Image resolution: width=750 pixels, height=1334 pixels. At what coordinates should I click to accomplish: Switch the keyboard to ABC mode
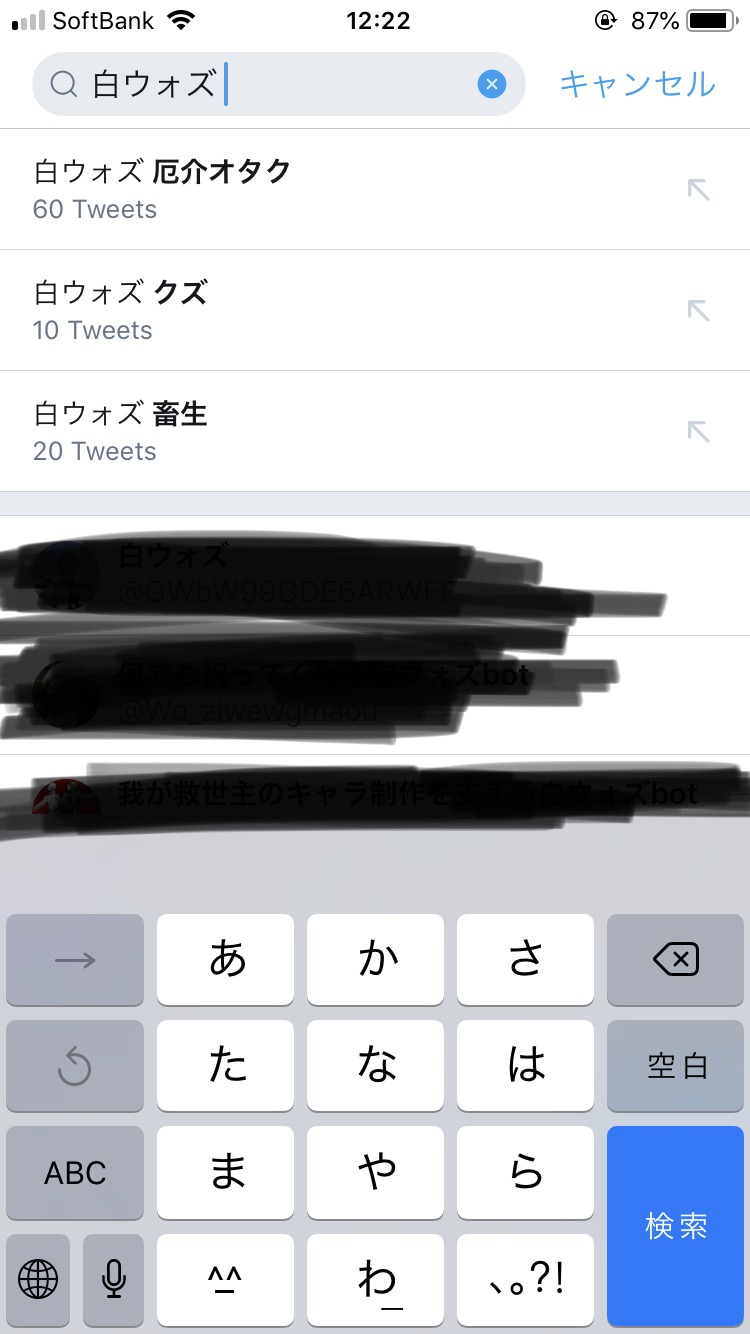[x=75, y=1172]
